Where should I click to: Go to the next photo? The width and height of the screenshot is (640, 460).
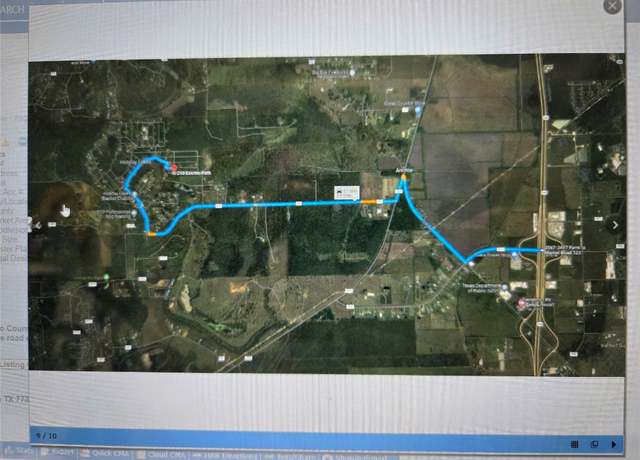(x=615, y=225)
